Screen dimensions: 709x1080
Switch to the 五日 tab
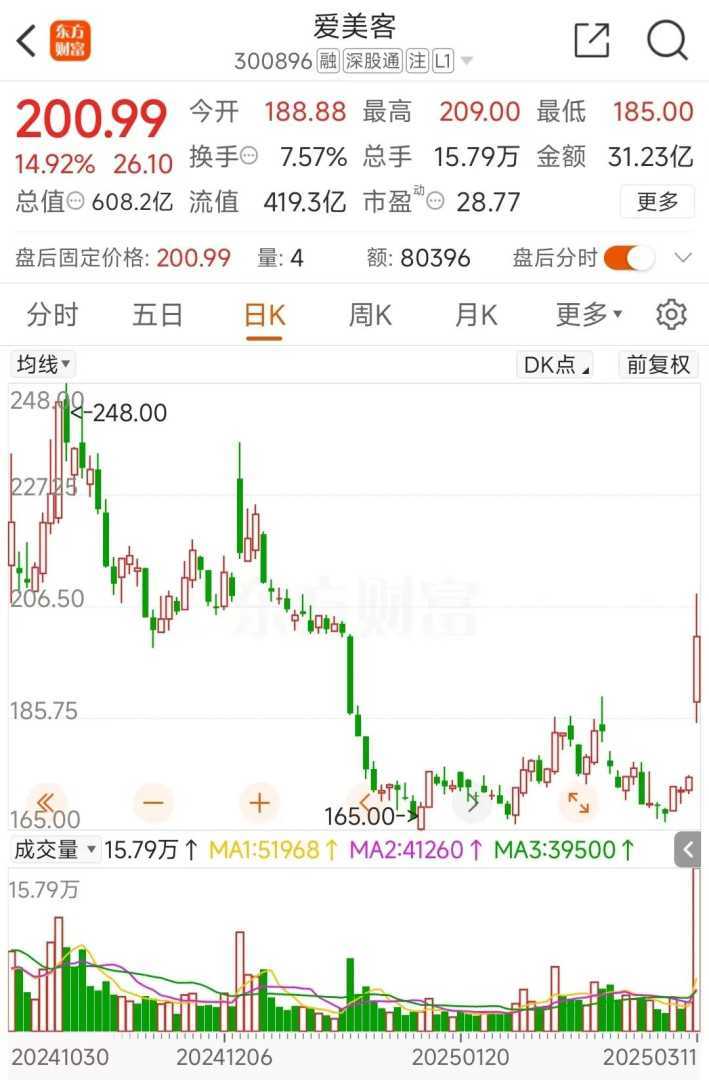coord(158,316)
